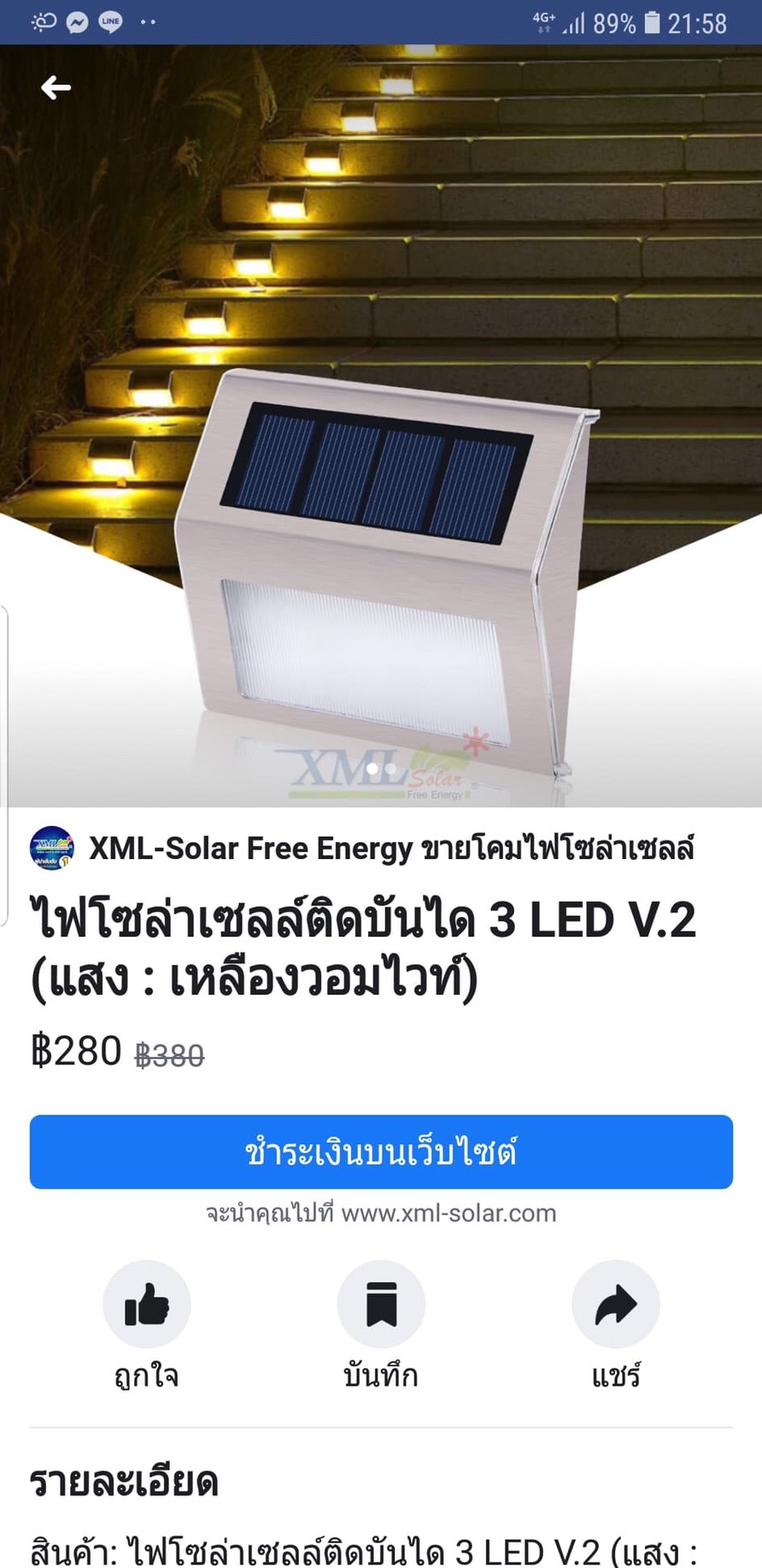Expand the รายละเอียด details section

click(125, 1483)
